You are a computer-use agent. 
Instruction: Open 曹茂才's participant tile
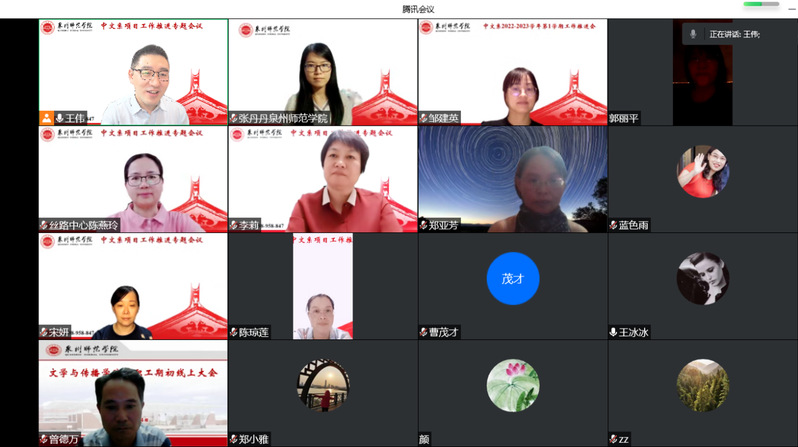pyautogui.click(x=512, y=286)
